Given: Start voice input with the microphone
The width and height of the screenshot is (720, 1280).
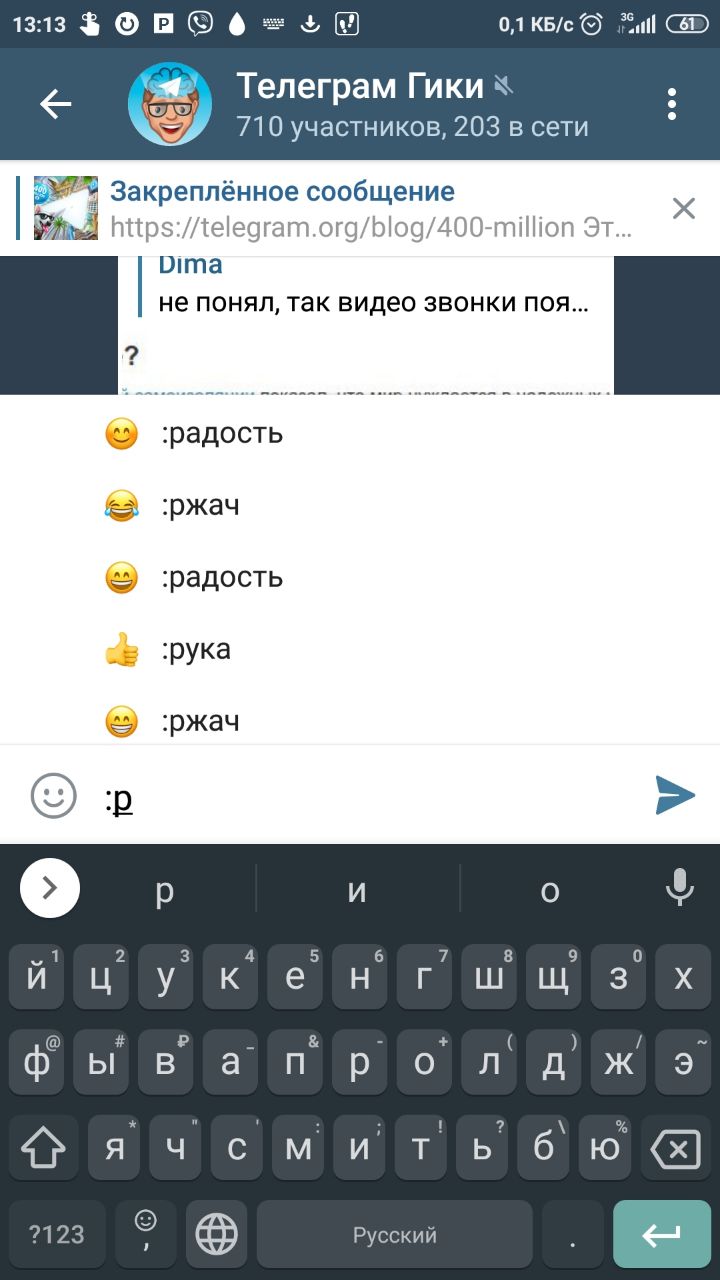Looking at the screenshot, I should tap(680, 888).
